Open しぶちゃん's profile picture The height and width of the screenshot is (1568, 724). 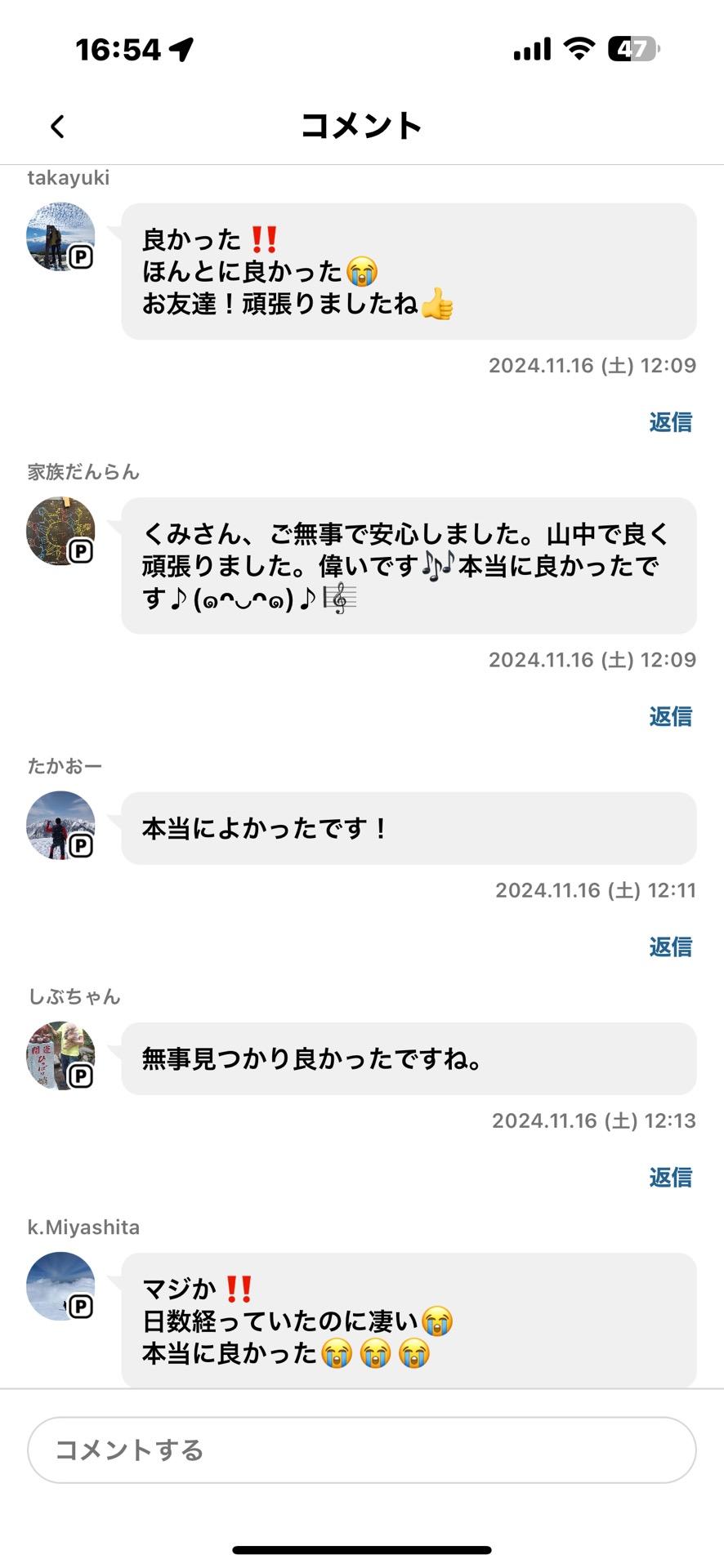click(x=60, y=1056)
